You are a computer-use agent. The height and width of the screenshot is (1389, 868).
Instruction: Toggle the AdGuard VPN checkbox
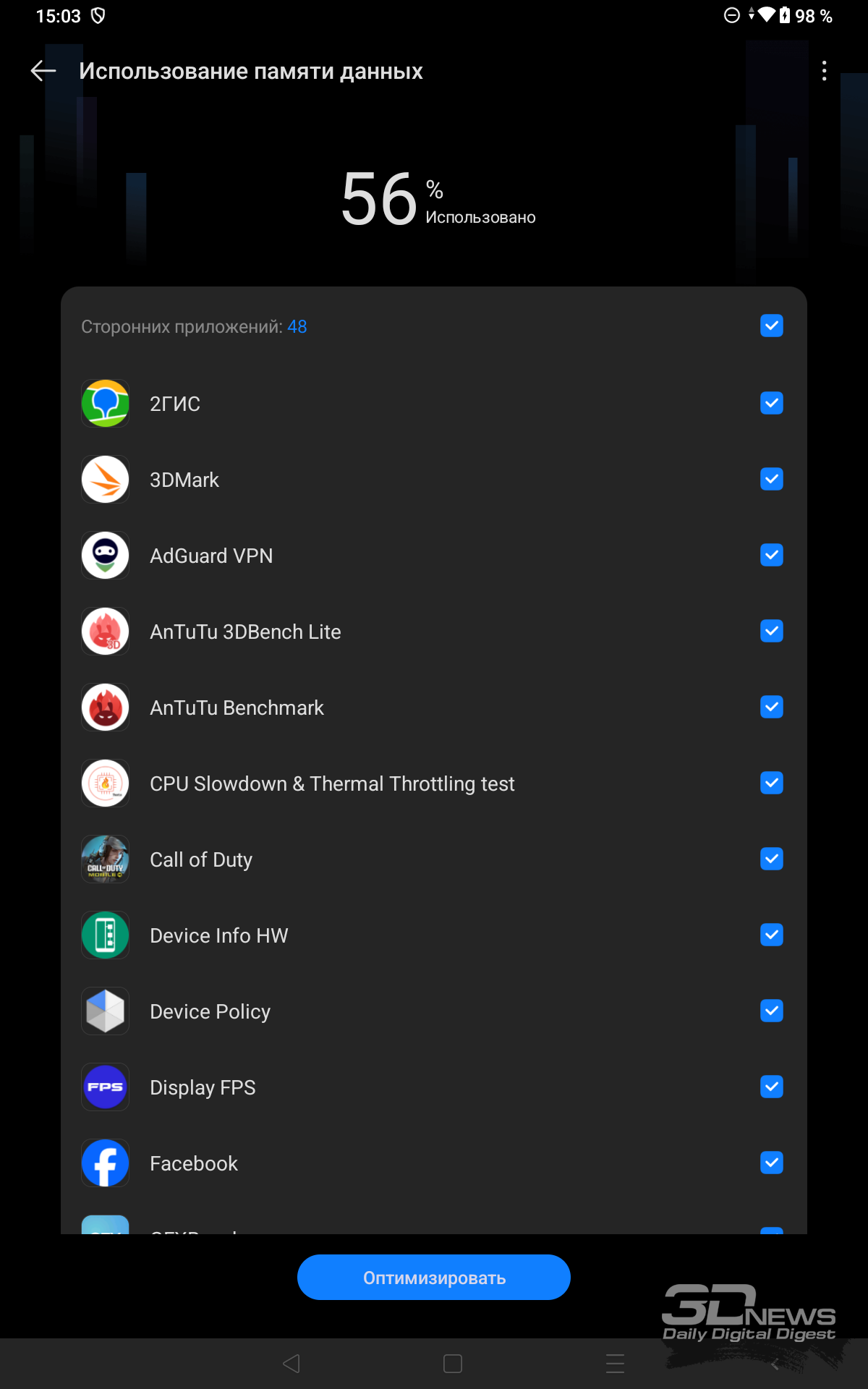[772, 555]
